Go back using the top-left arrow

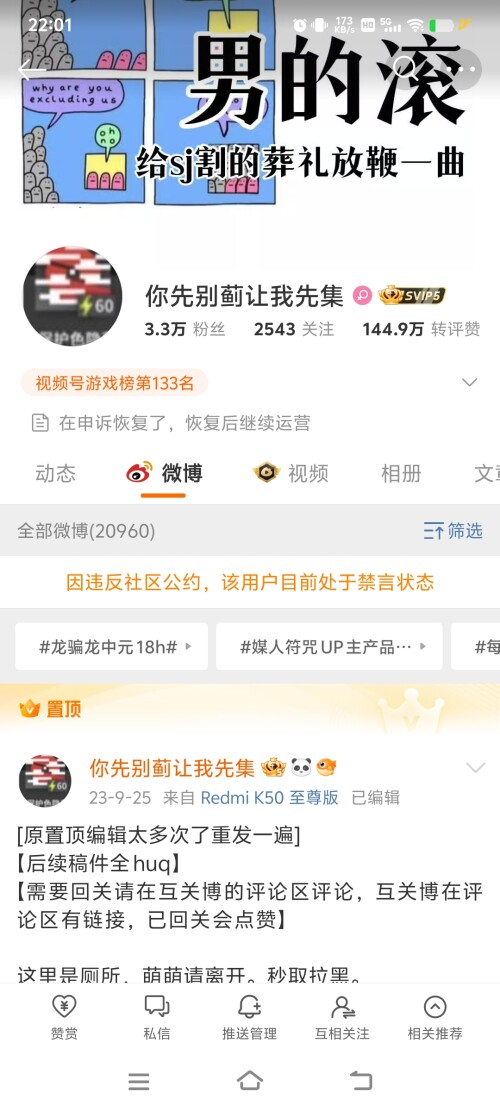click(30, 69)
